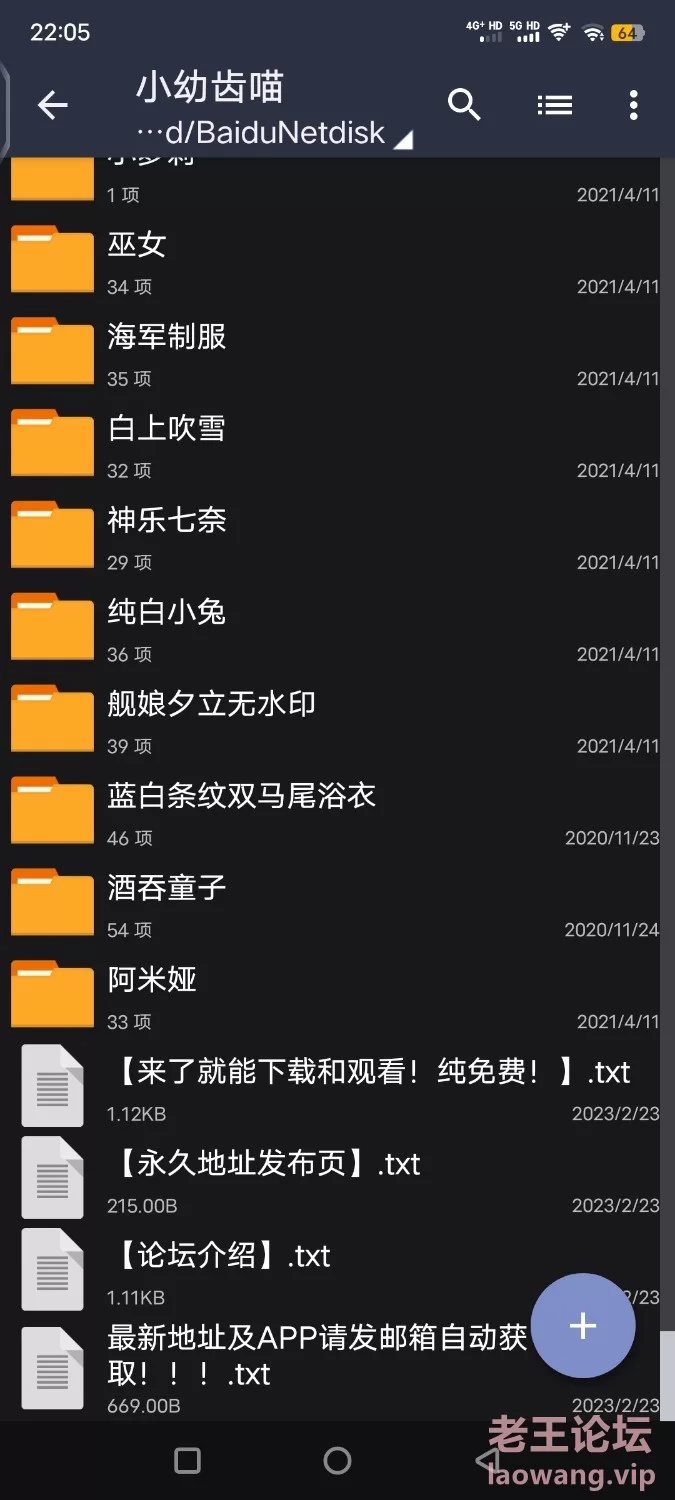Open the search icon in the toolbar
This screenshot has width=675, height=1500.
464,104
